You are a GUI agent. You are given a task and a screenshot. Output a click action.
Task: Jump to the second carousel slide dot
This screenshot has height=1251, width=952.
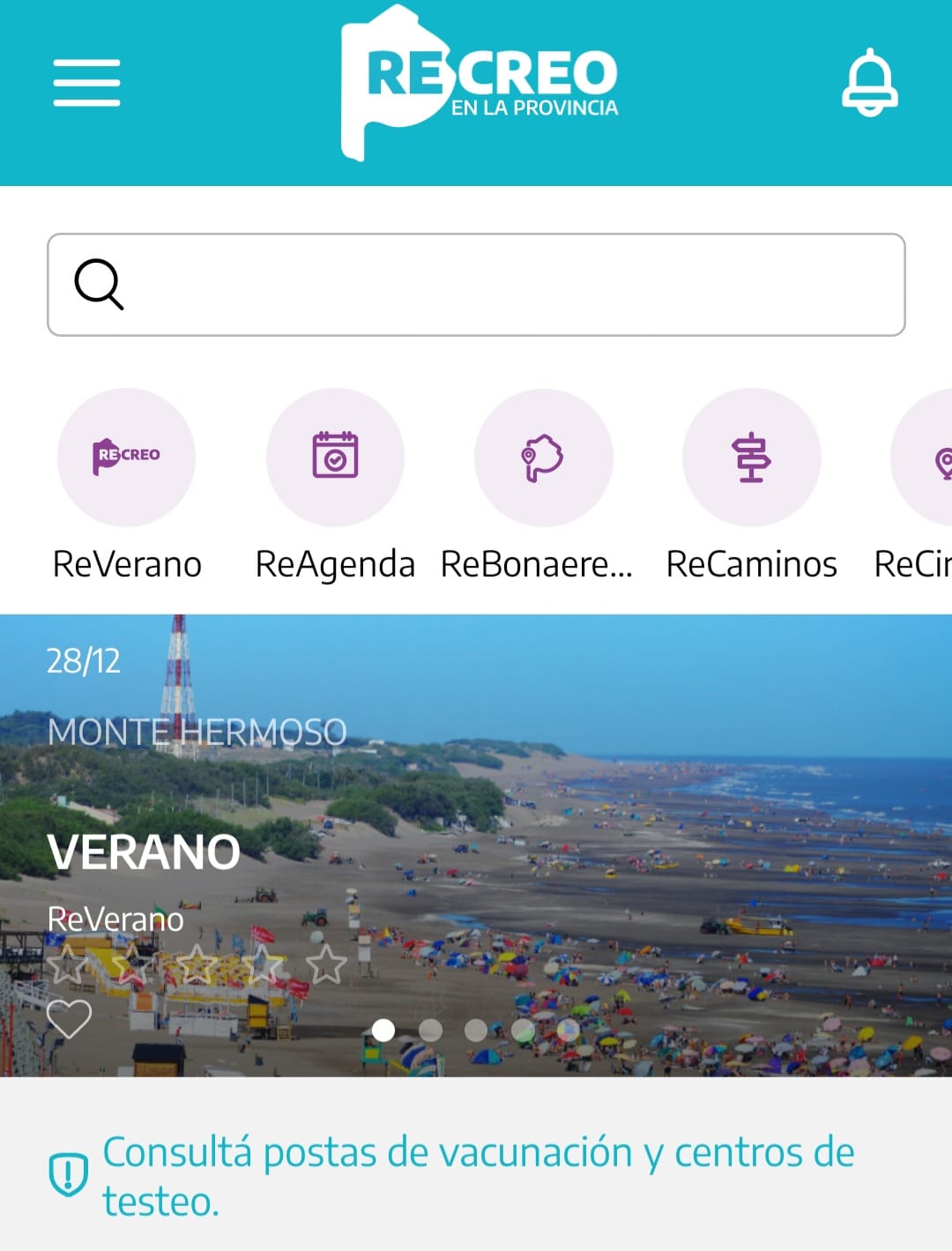[x=430, y=1030]
